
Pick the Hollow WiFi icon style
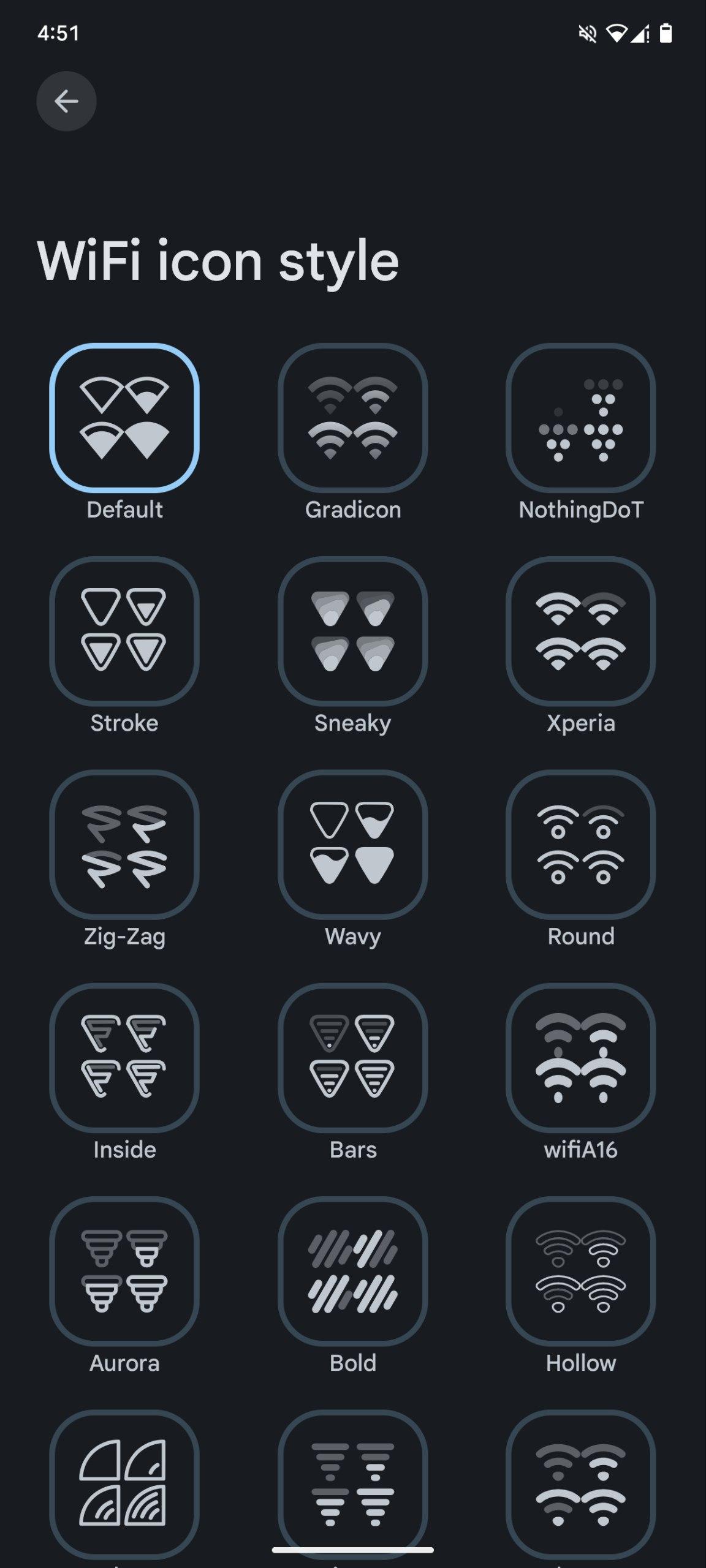(x=580, y=1270)
